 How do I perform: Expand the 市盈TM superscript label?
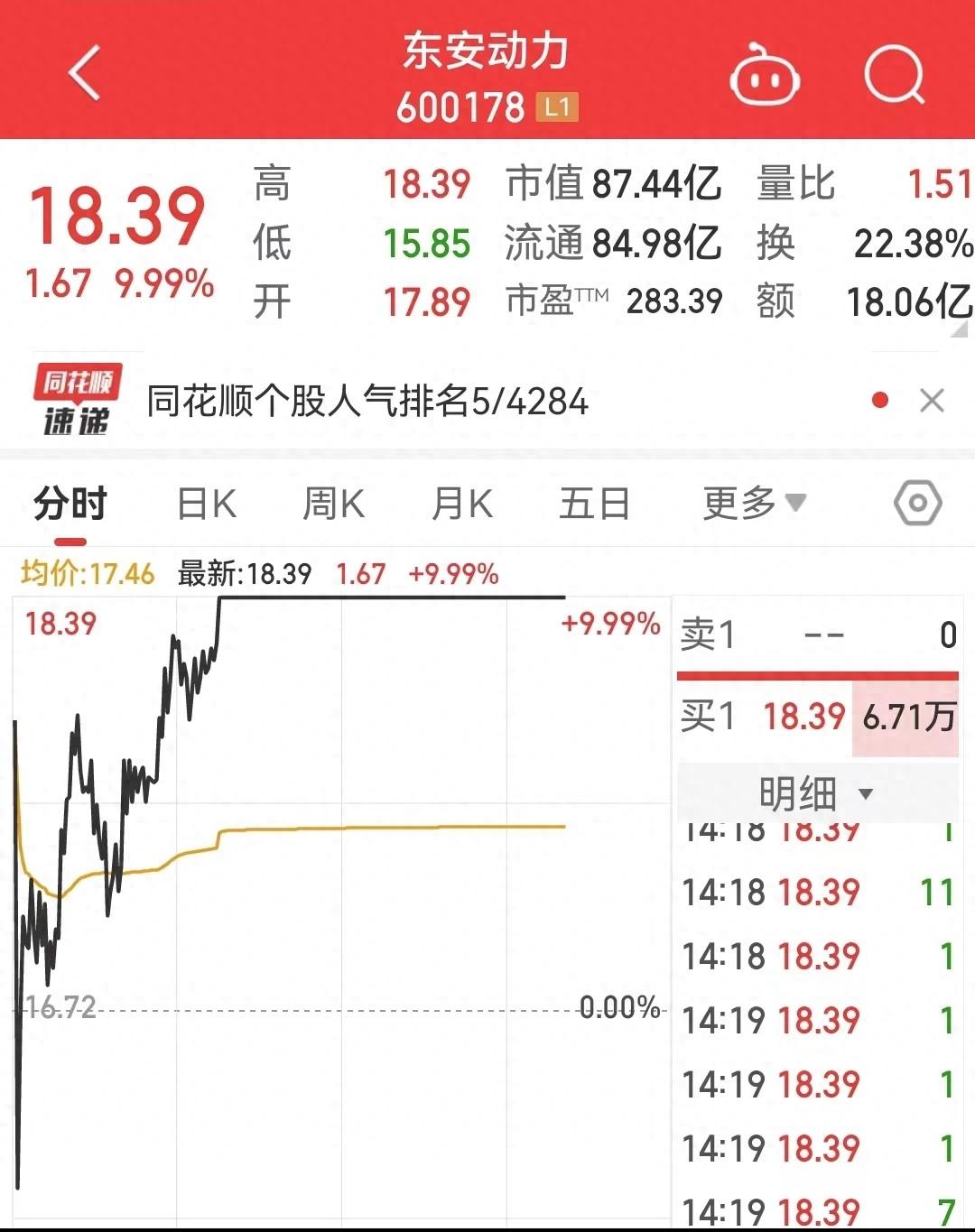point(555,296)
